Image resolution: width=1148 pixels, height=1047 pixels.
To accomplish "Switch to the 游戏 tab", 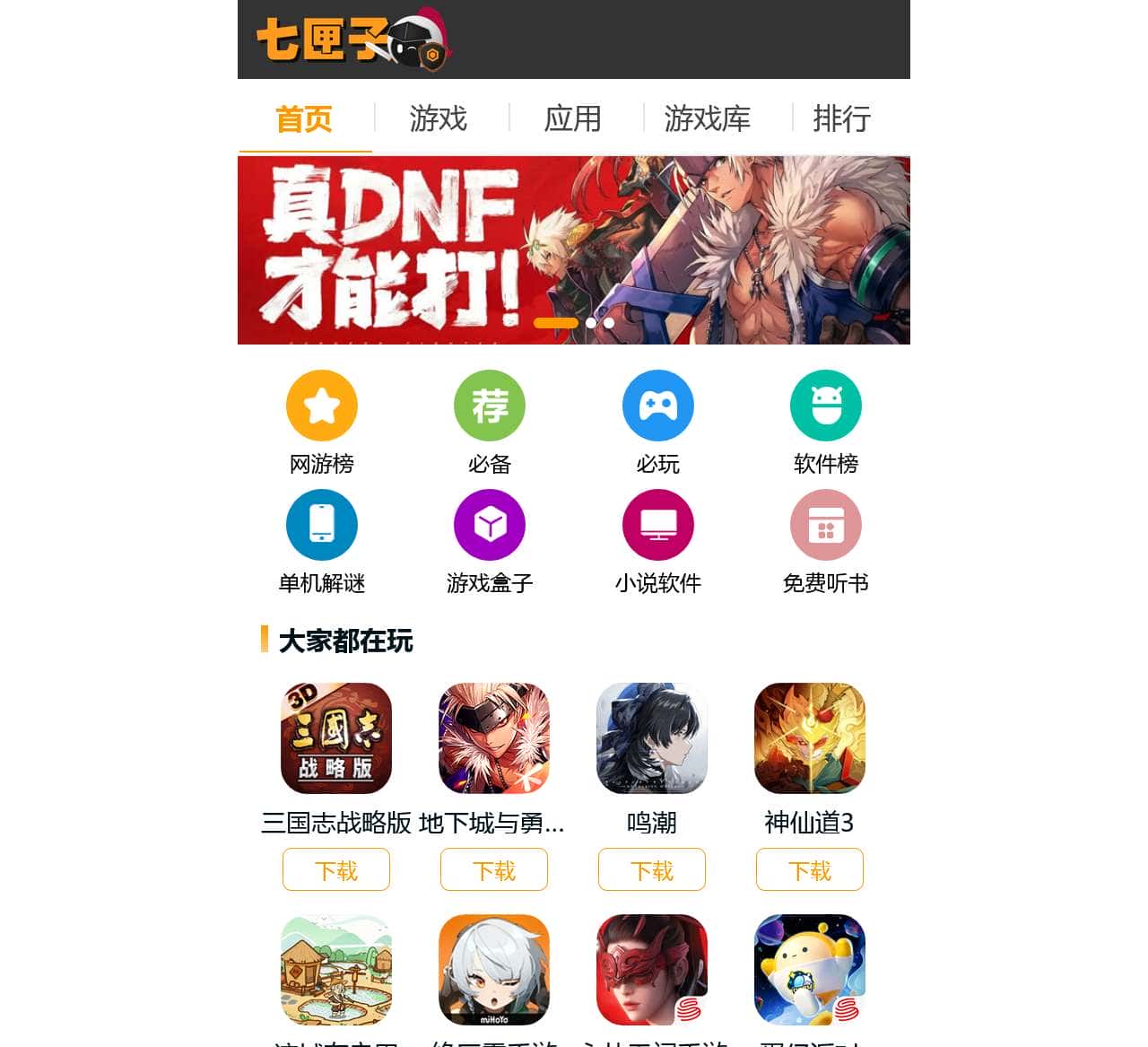I will click(439, 118).
